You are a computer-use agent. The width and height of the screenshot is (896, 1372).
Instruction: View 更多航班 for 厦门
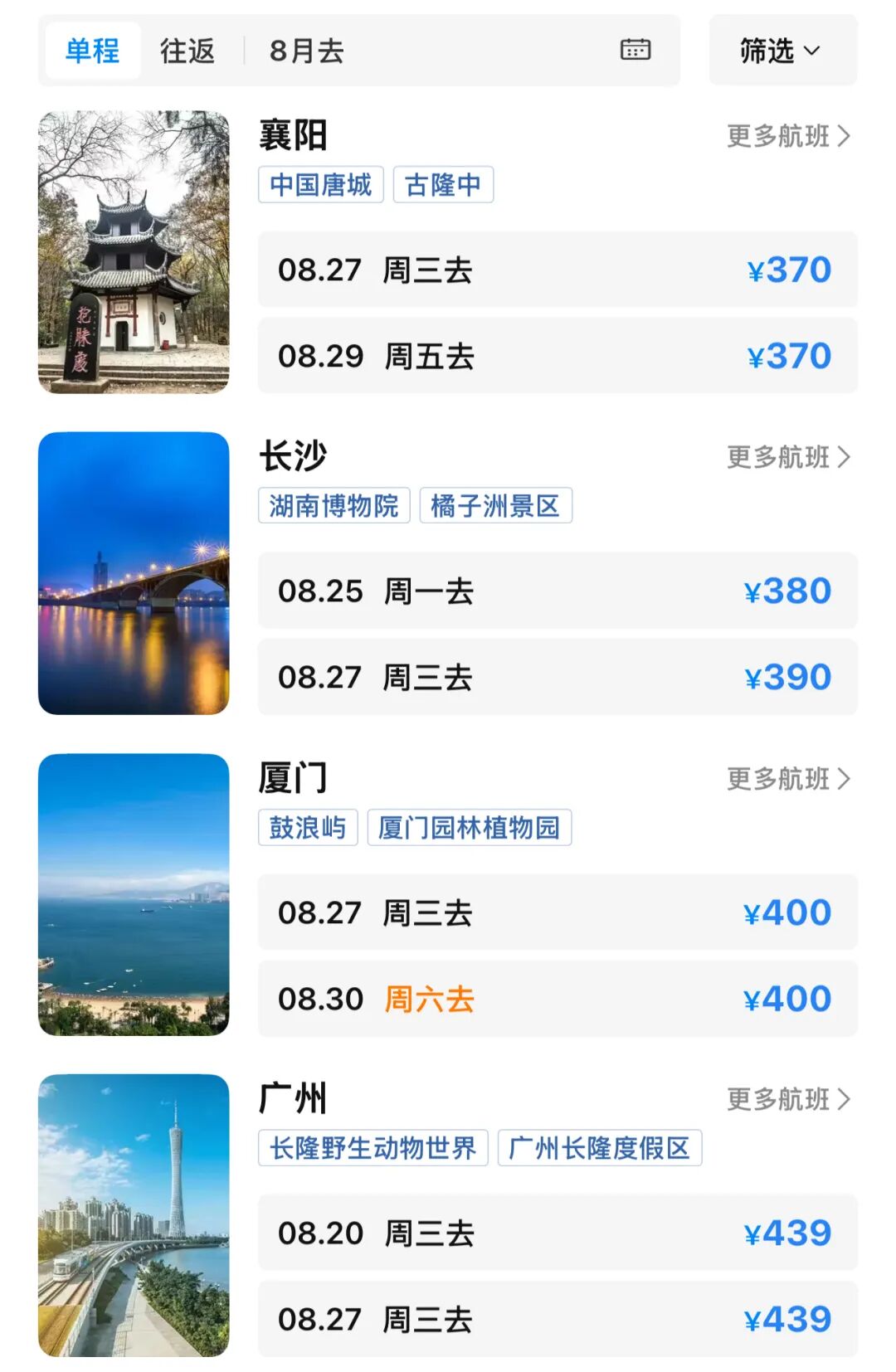pyautogui.click(x=788, y=779)
